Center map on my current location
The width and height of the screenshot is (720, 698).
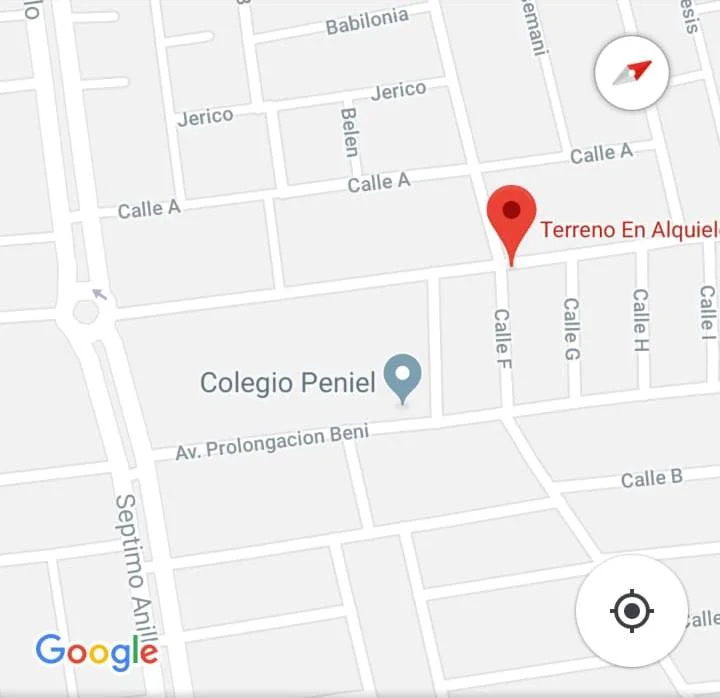tap(631, 610)
